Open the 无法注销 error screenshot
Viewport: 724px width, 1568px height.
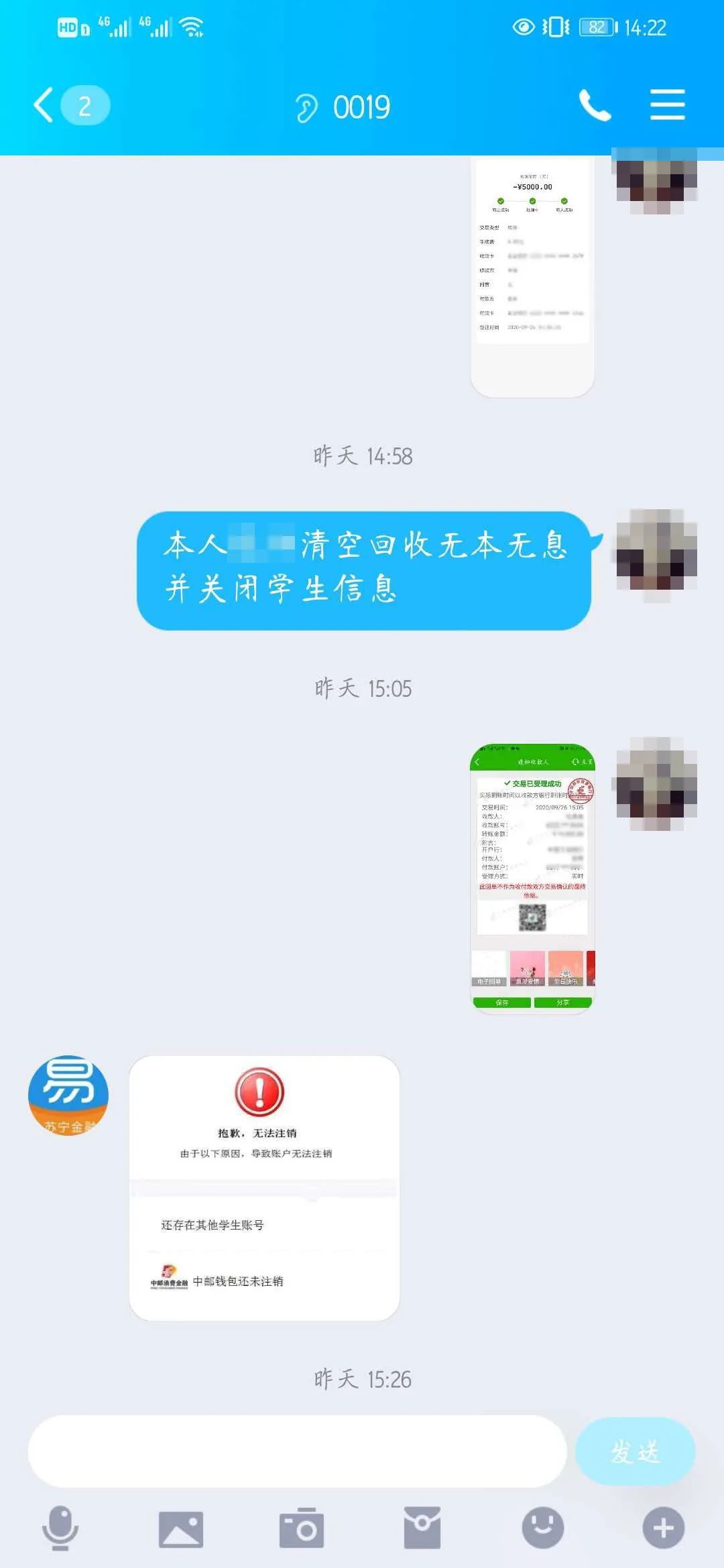pos(264,1188)
